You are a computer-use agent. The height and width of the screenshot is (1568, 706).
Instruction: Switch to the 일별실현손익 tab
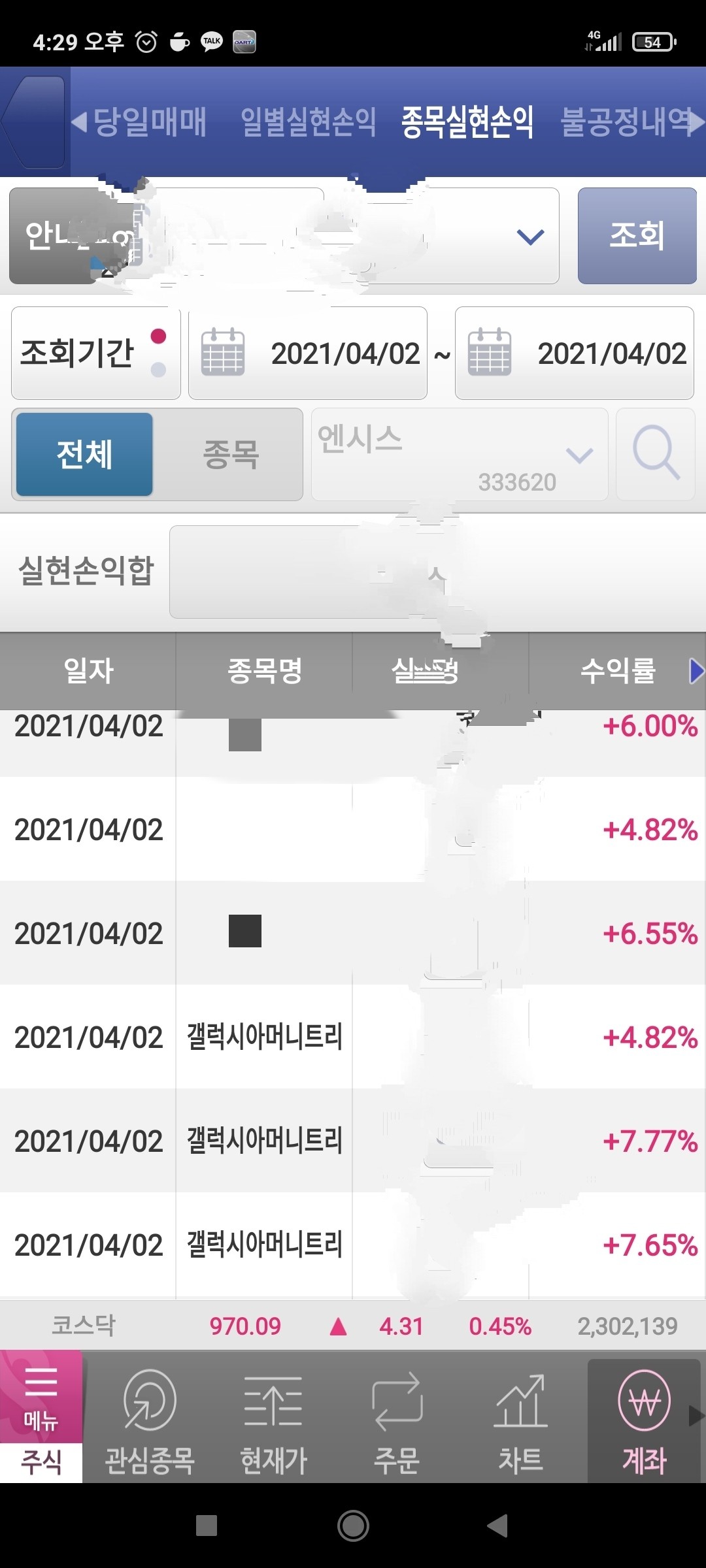308,122
